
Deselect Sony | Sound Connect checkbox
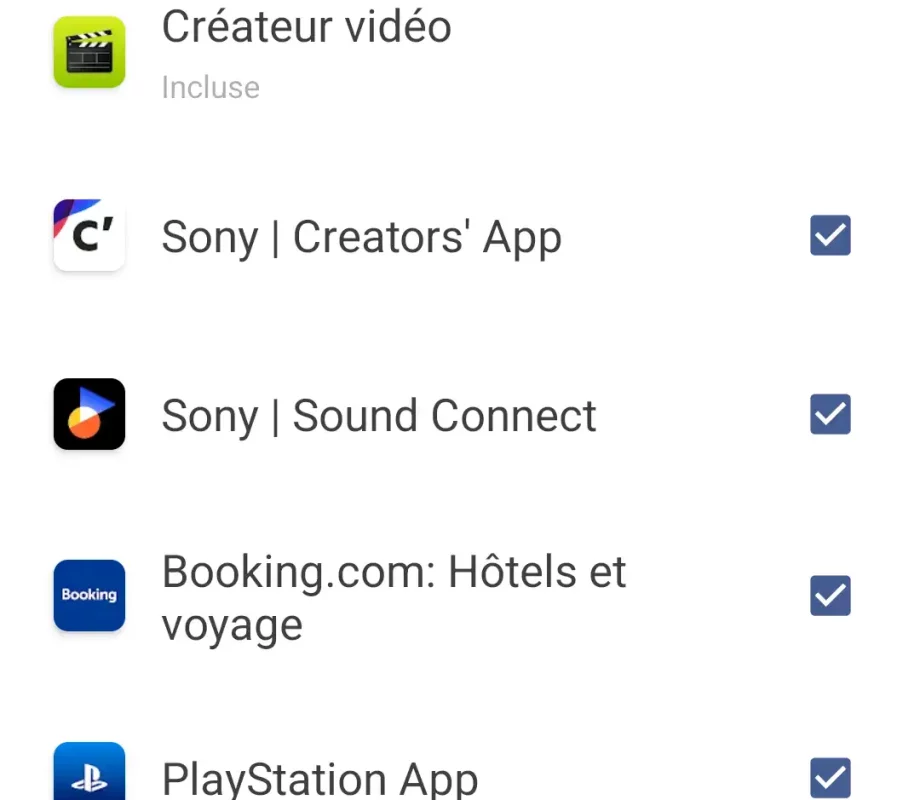(830, 415)
